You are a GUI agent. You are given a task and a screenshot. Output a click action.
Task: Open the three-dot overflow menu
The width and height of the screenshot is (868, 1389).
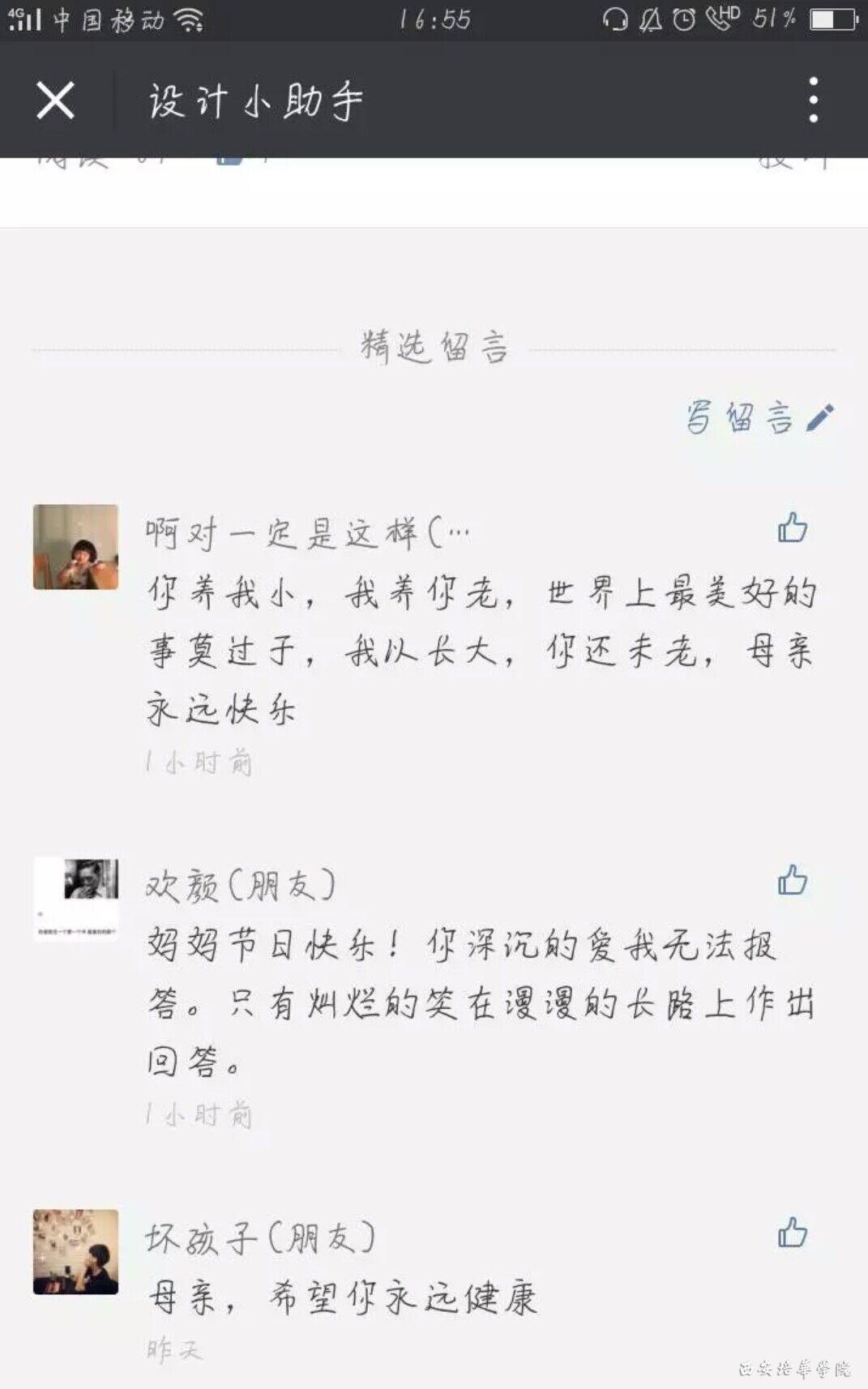(813, 100)
